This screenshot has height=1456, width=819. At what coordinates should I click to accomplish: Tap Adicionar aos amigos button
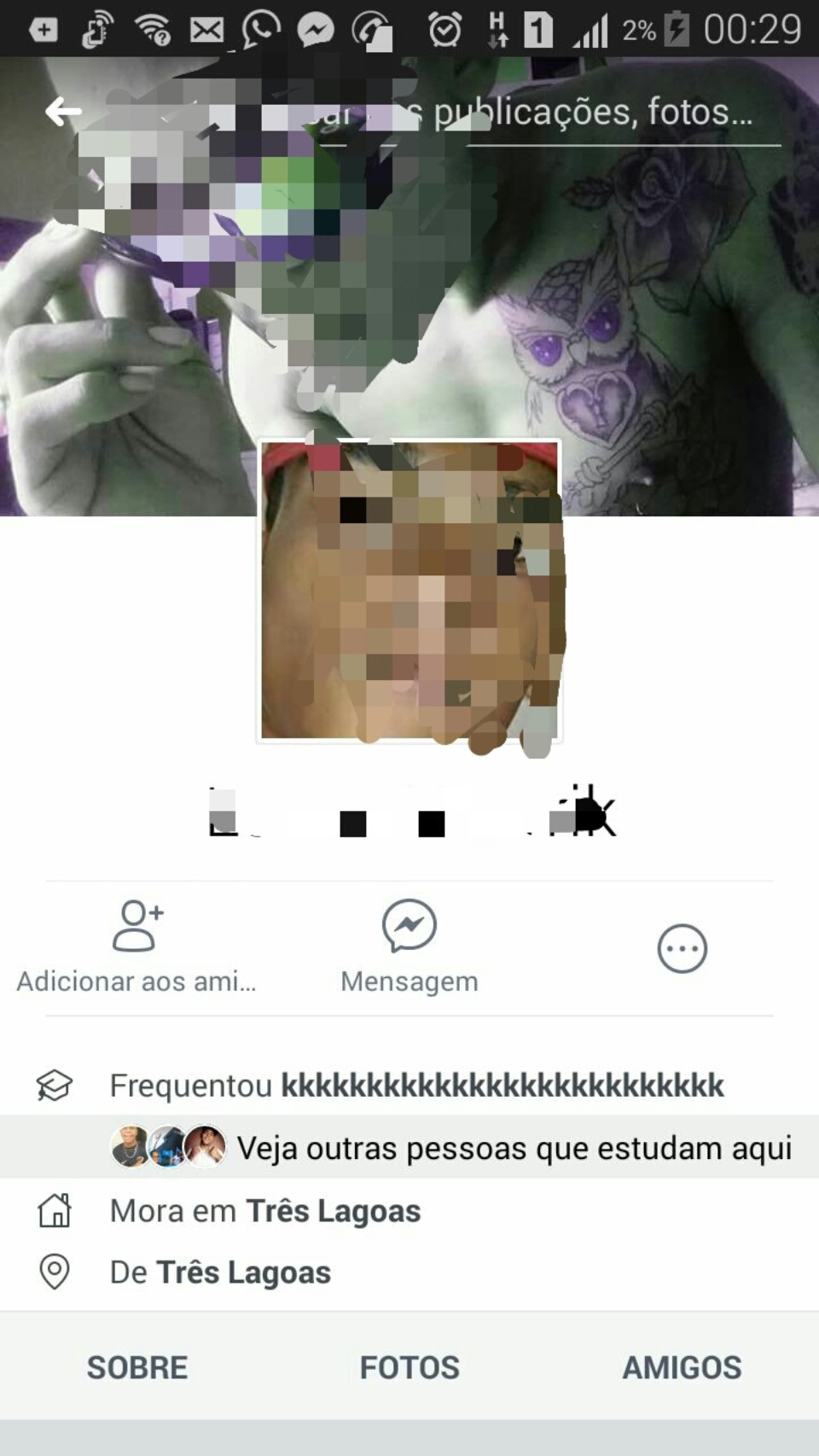pyautogui.click(x=136, y=947)
